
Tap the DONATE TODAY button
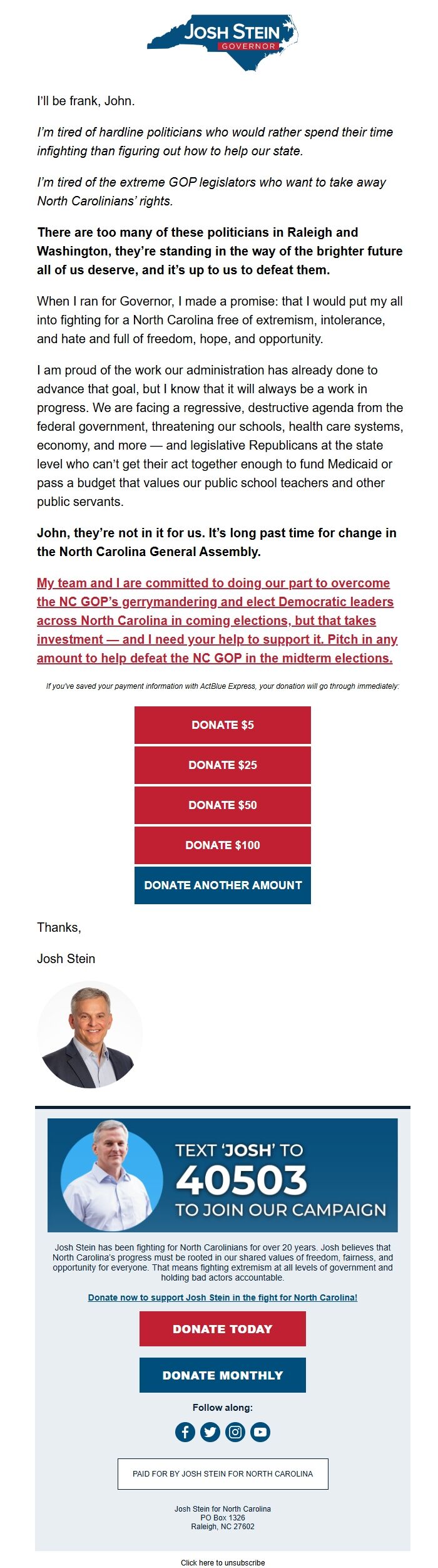click(x=222, y=1329)
